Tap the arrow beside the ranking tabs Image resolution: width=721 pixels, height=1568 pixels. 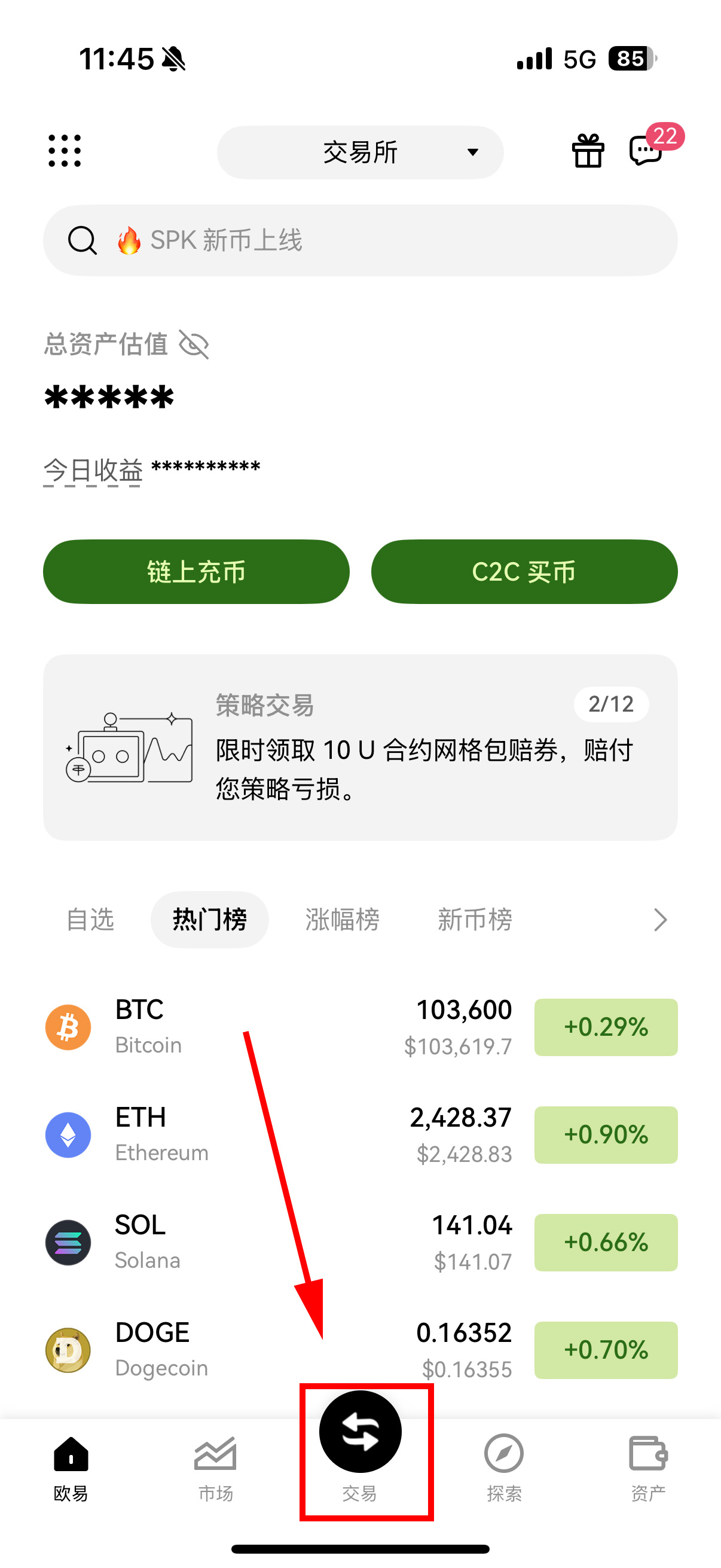click(660, 919)
